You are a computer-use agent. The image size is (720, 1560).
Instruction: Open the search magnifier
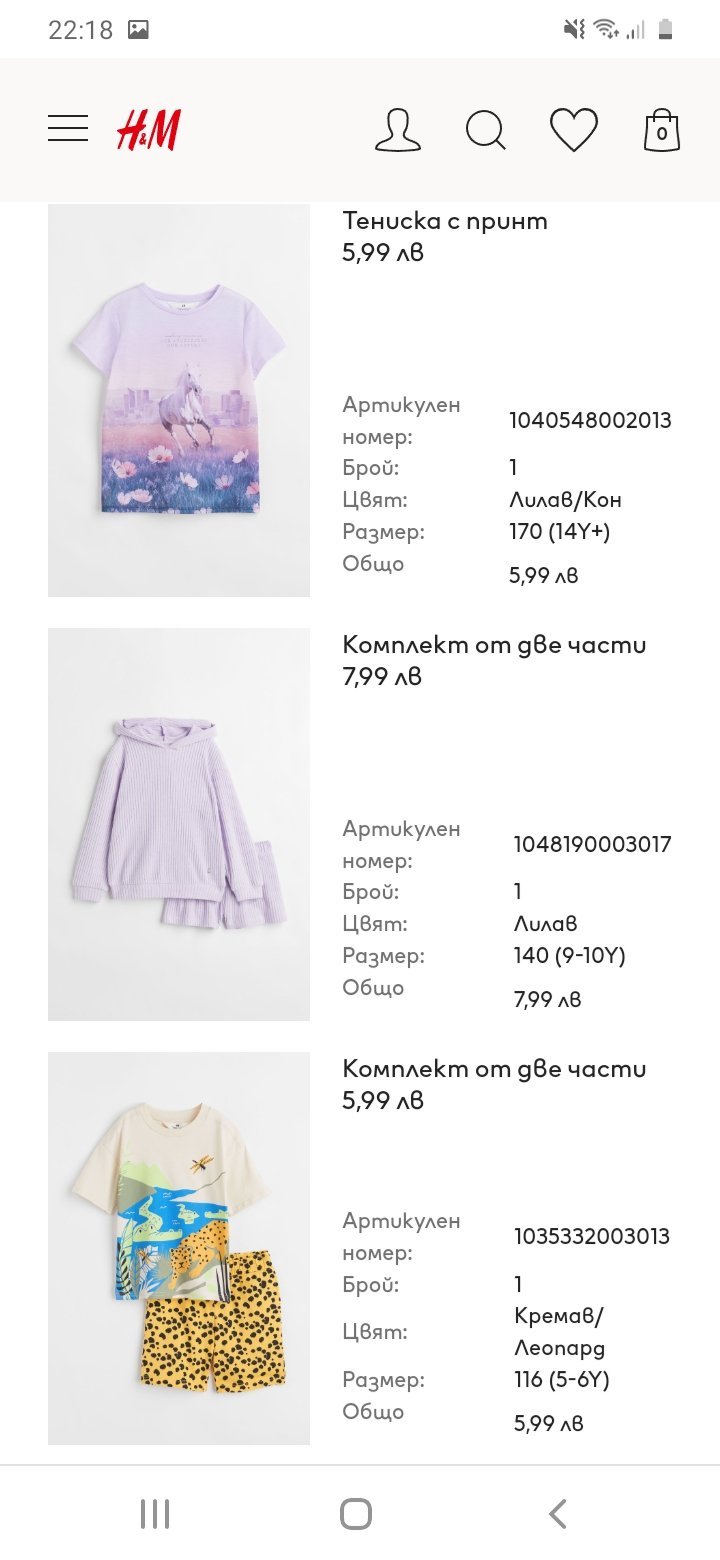point(486,131)
